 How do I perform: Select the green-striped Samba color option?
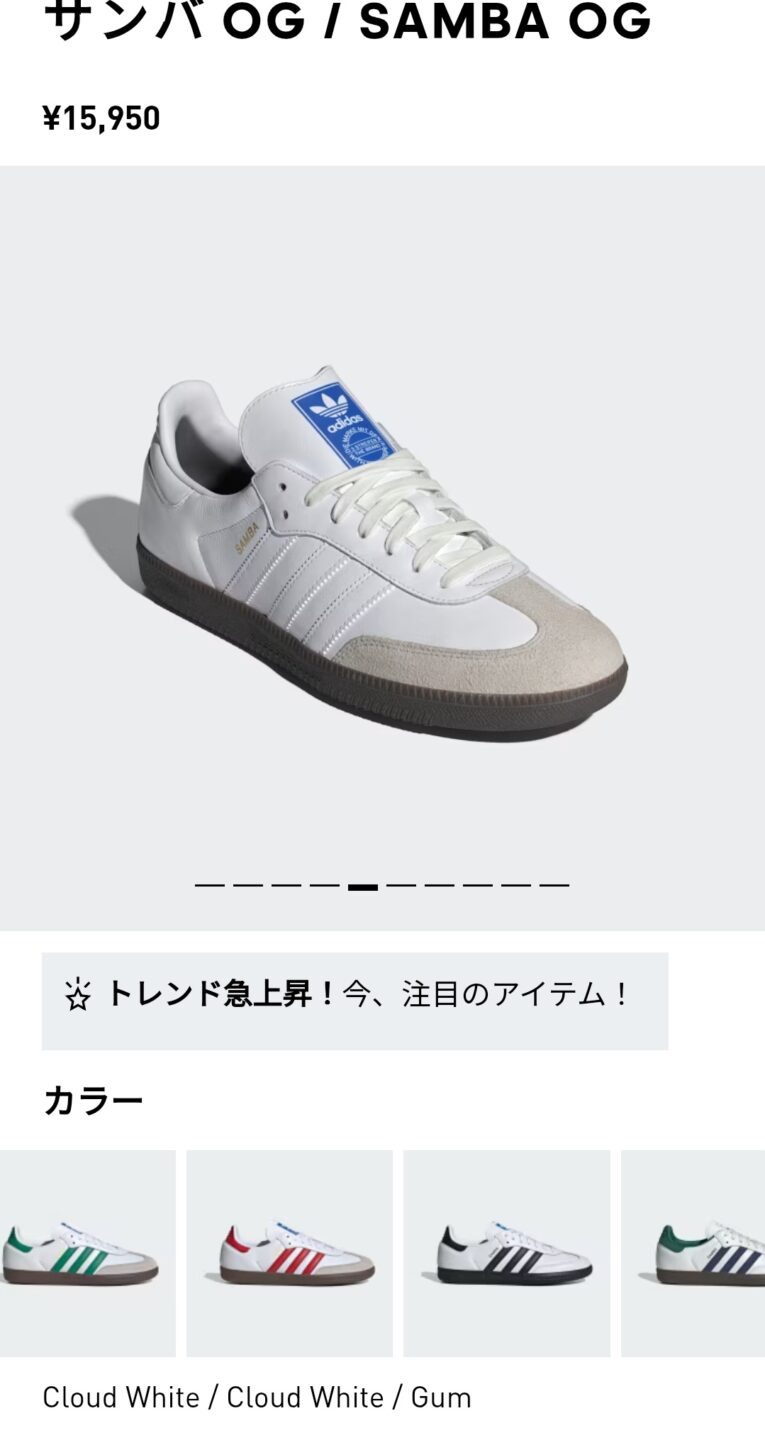85,1253
